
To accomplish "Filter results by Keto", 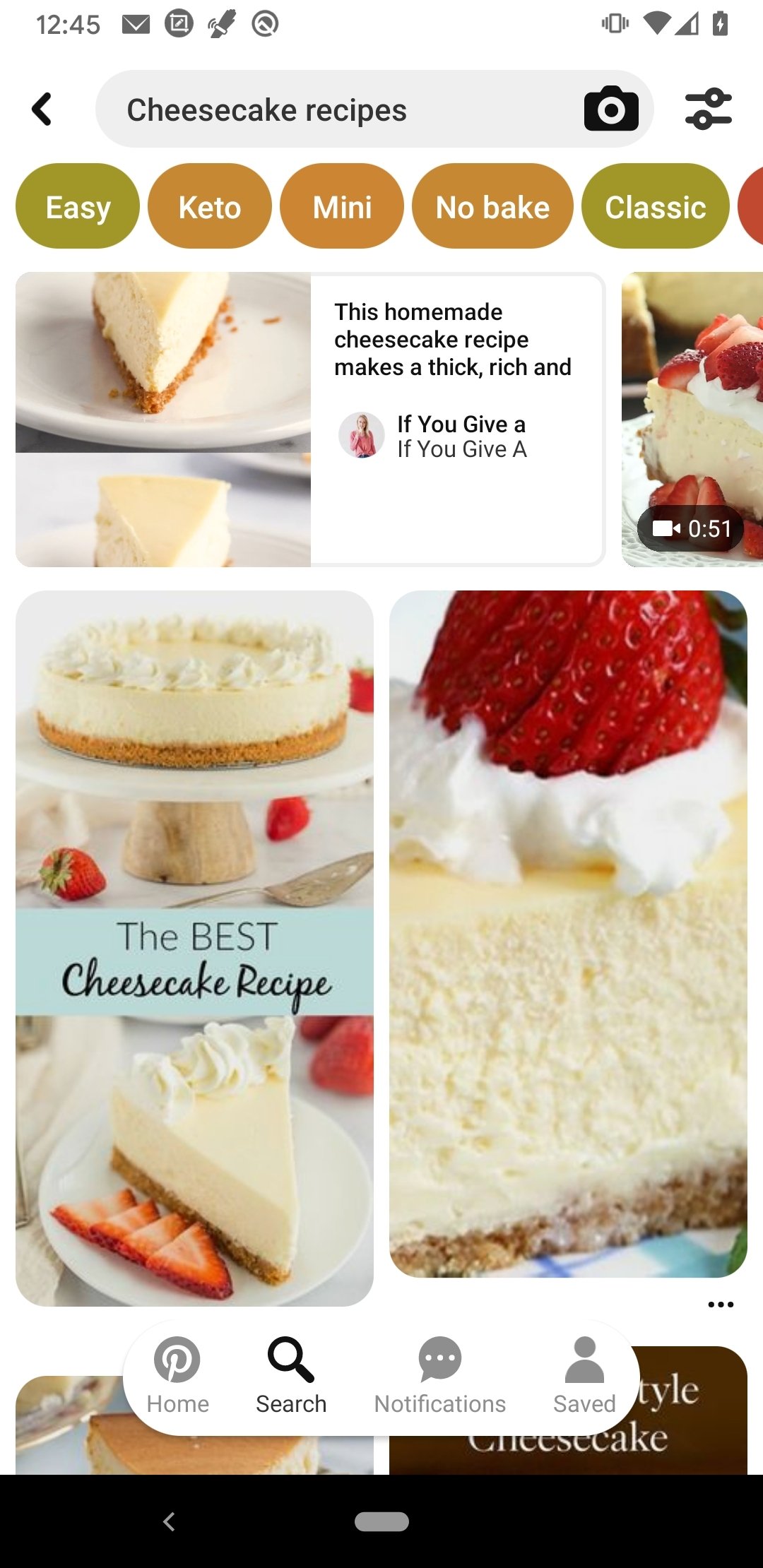I will [x=210, y=207].
